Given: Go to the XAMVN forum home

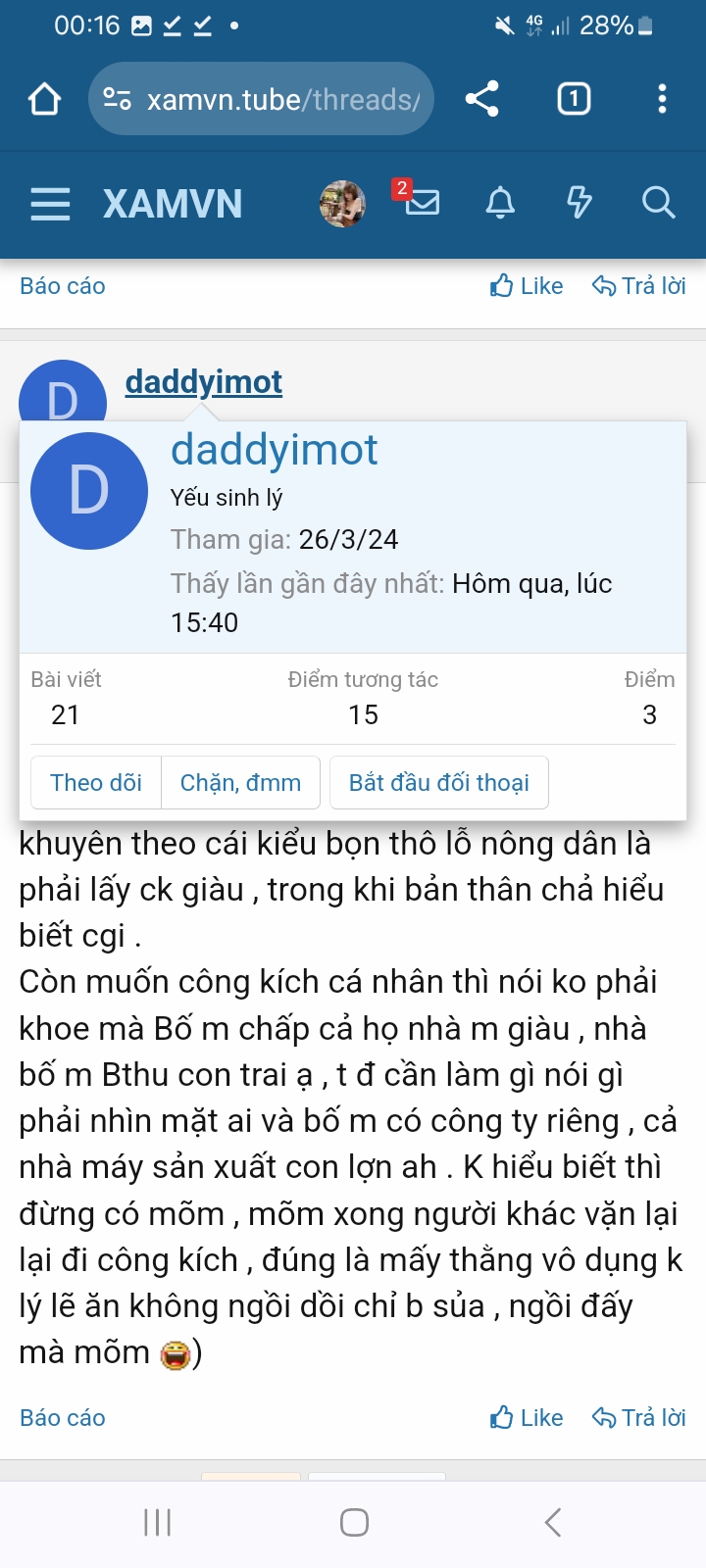Looking at the screenshot, I should (x=173, y=204).
